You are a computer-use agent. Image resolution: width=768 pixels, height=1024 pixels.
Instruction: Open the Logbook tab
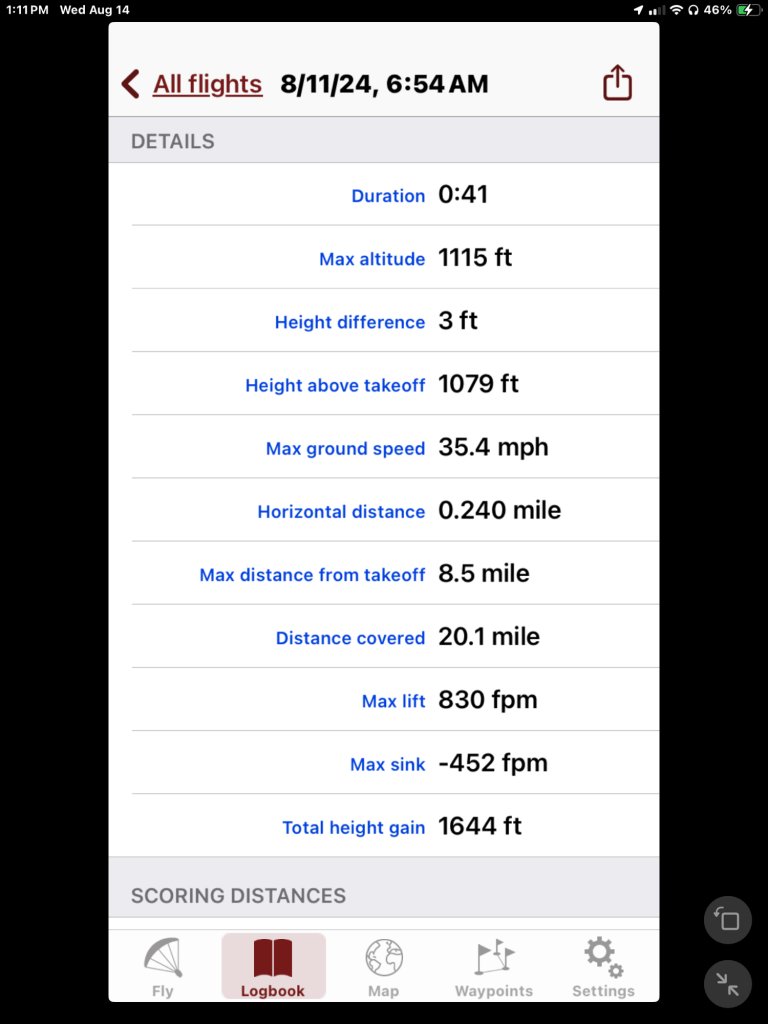pyautogui.click(x=273, y=967)
